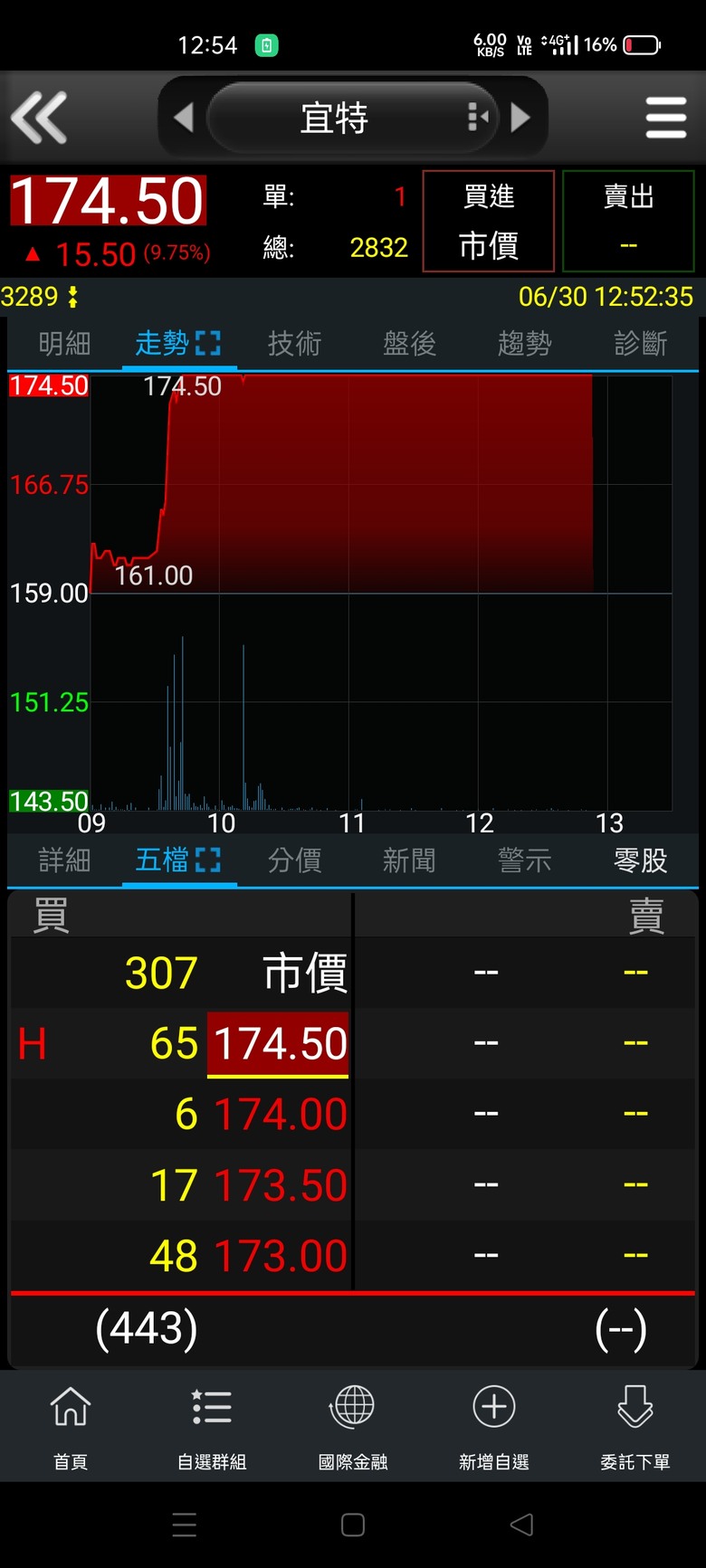
Task: Switch to the 詳細 tab
Action: click(64, 860)
